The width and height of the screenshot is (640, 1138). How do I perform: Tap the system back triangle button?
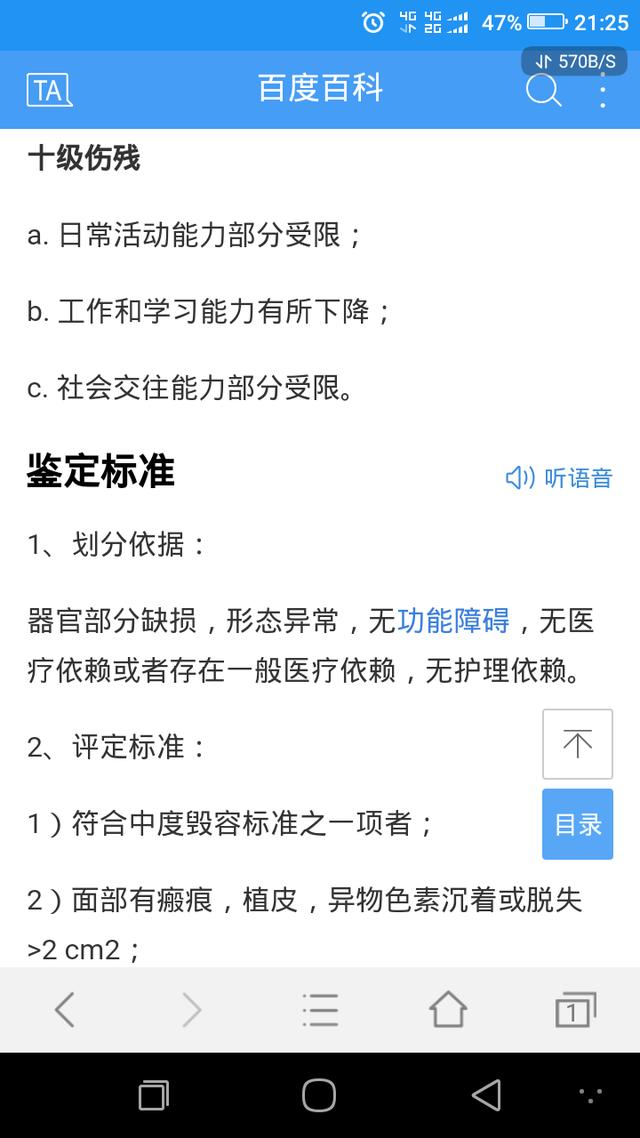pyautogui.click(x=486, y=1095)
